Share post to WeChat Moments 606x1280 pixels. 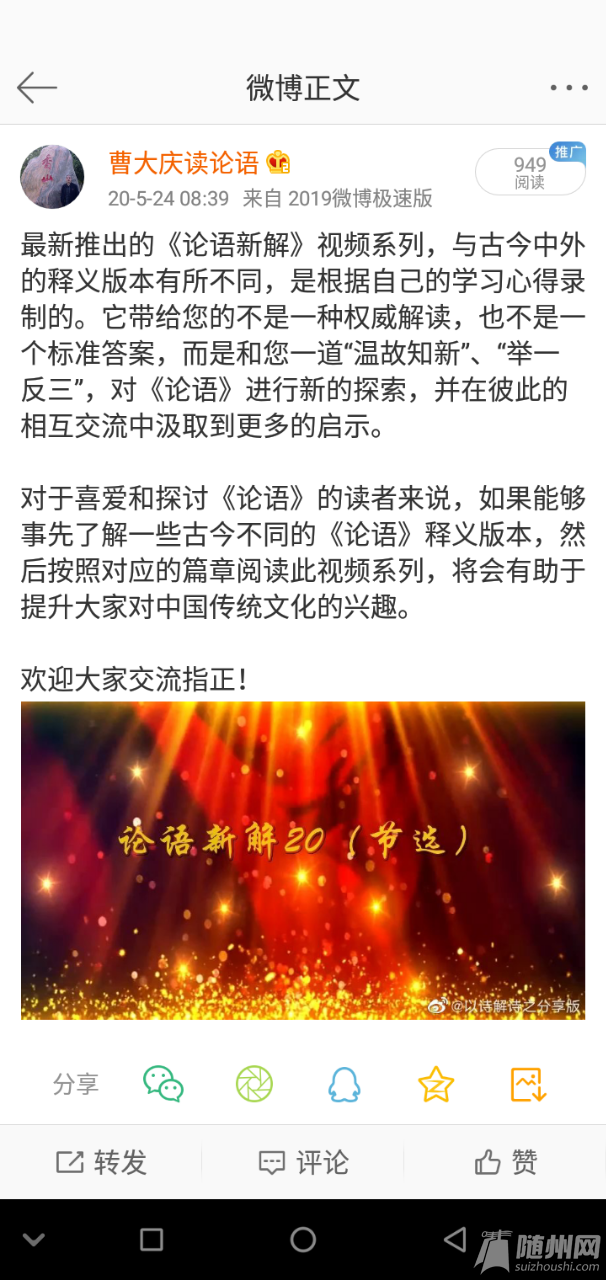(x=254, y=1084)
